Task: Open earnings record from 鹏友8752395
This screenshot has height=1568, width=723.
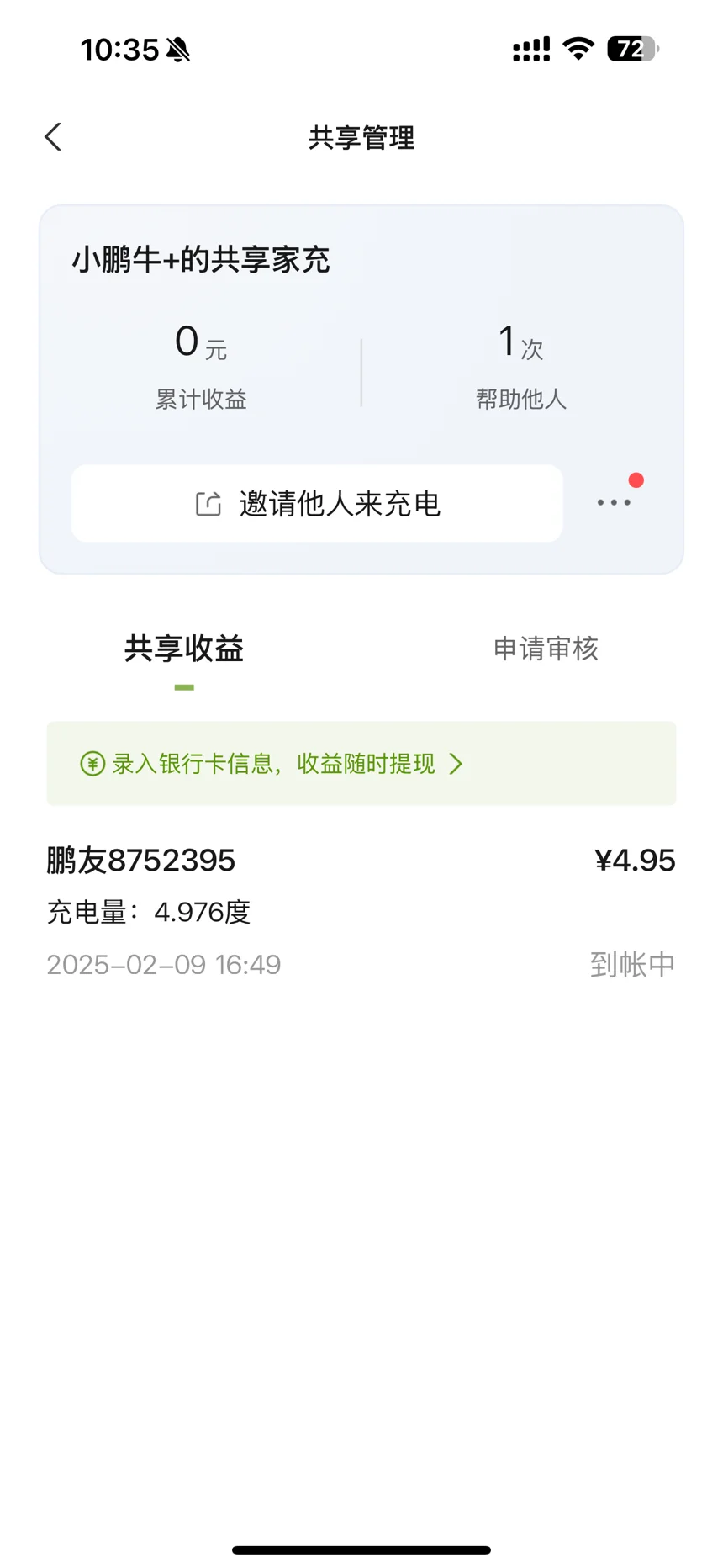Action: click(x=361, y=911)
